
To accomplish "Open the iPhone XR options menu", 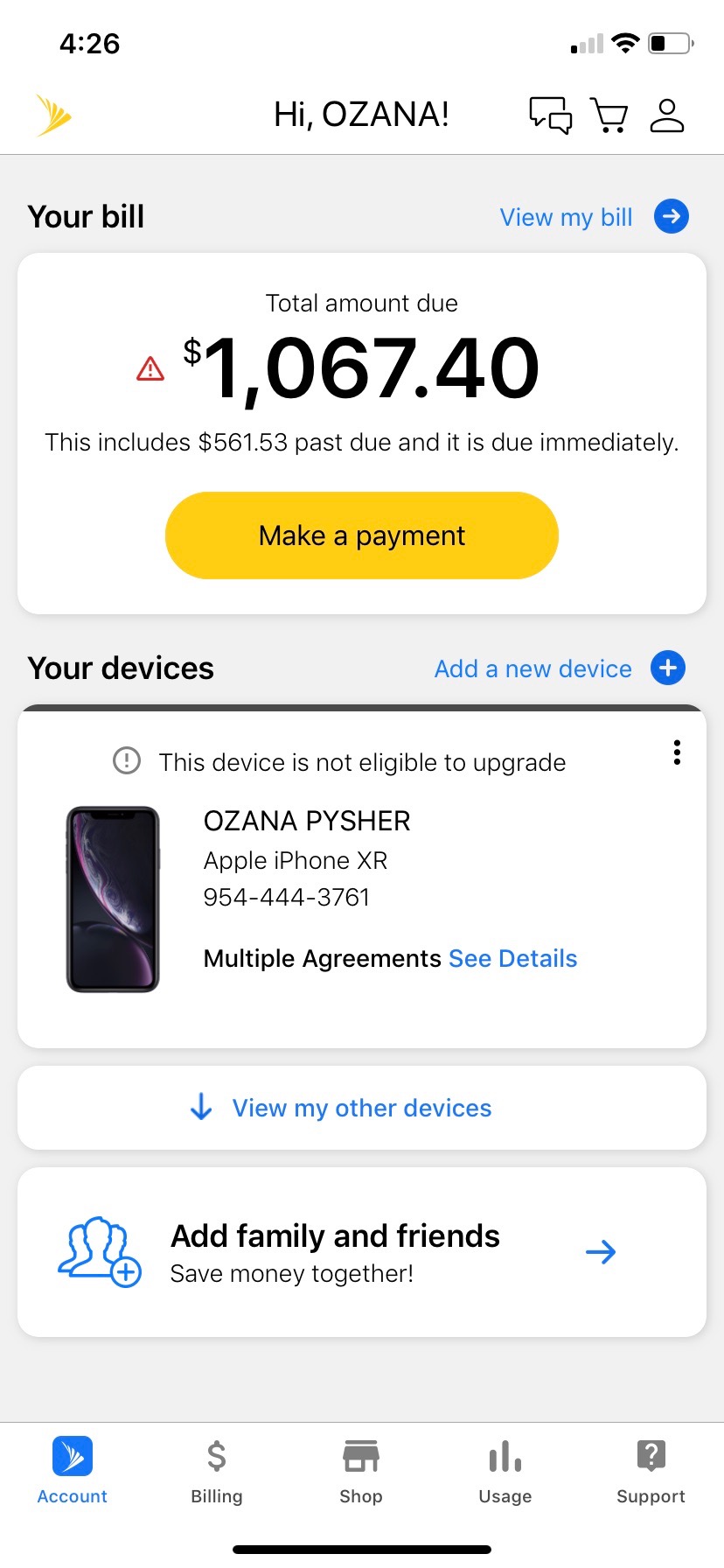I will click(677, 752).
